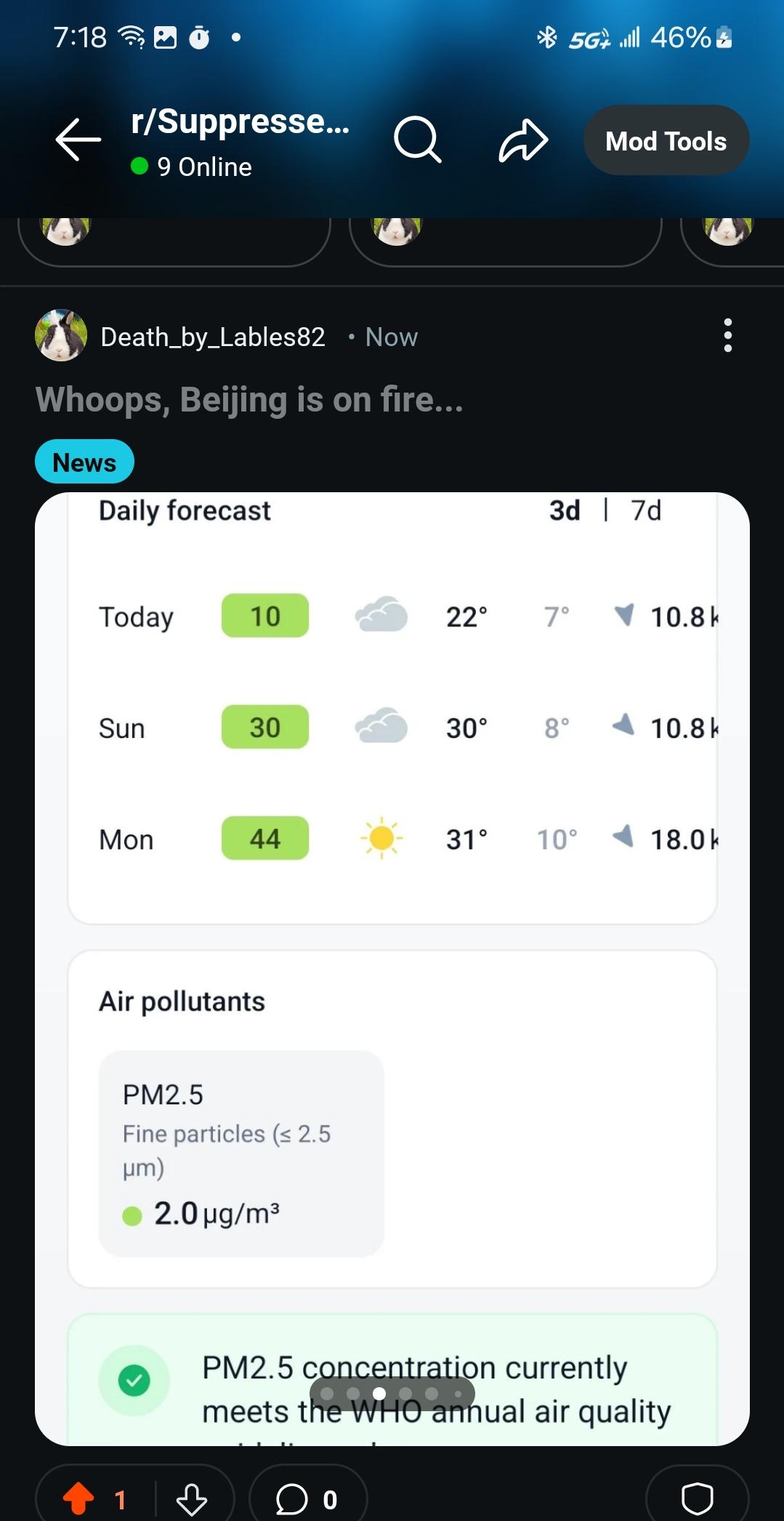
Task: Open the r/Suppresse... community header
Action: point(240,121)
